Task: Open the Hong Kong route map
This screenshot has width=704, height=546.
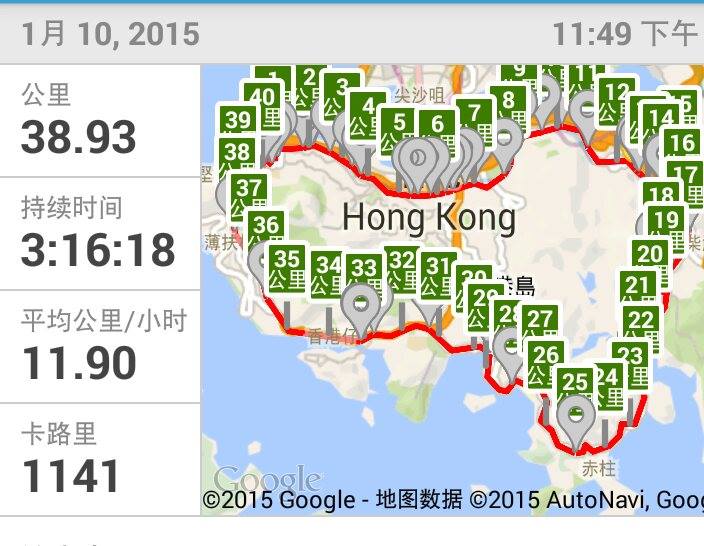Action: click(x=452, y=290)
